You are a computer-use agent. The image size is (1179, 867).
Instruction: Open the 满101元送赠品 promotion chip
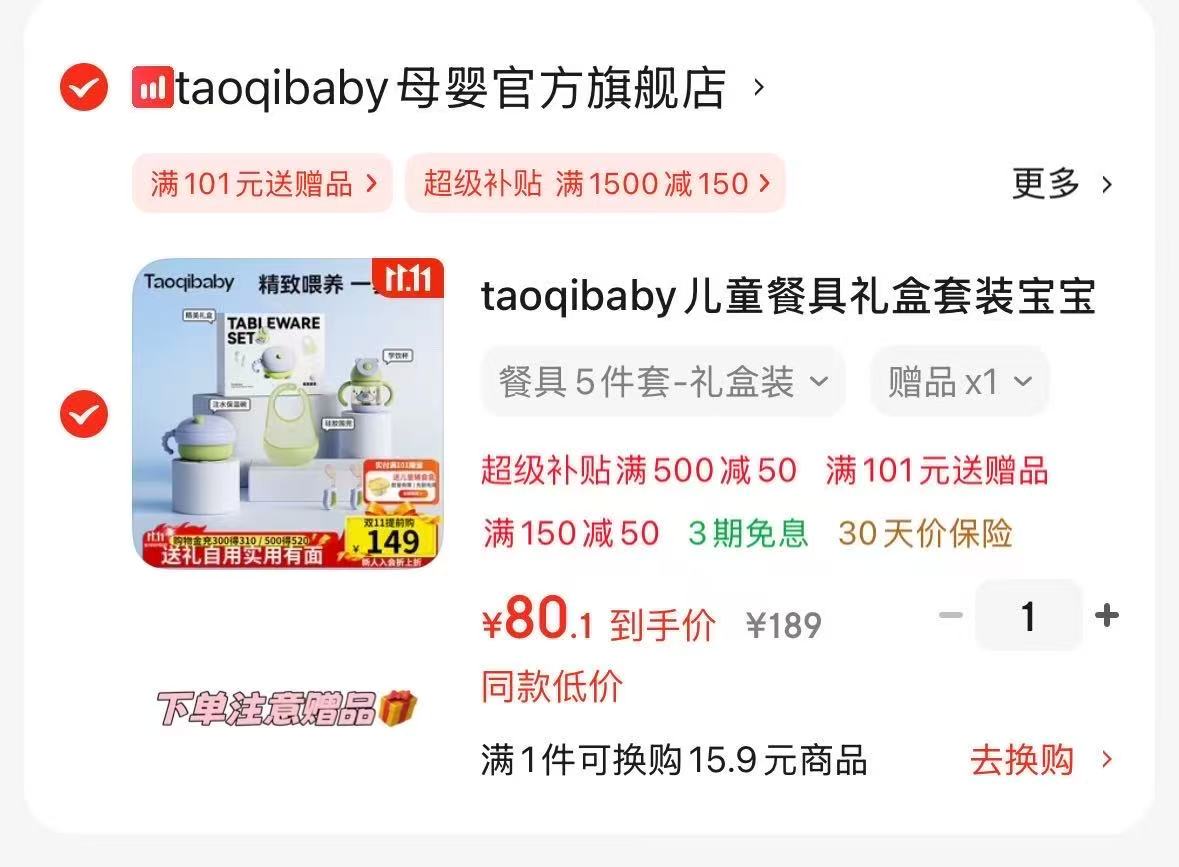[263, 183]
